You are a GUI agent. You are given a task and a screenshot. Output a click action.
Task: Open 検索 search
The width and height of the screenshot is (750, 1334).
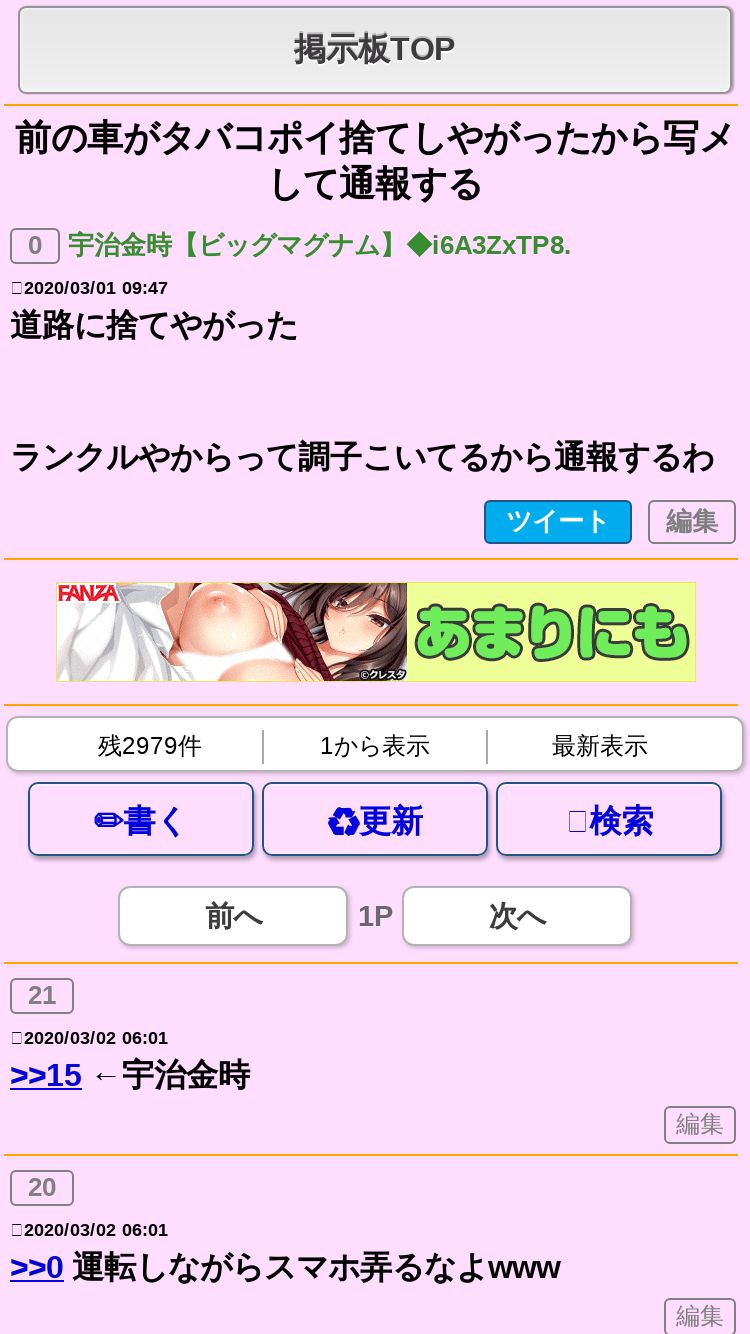[609, 820]
